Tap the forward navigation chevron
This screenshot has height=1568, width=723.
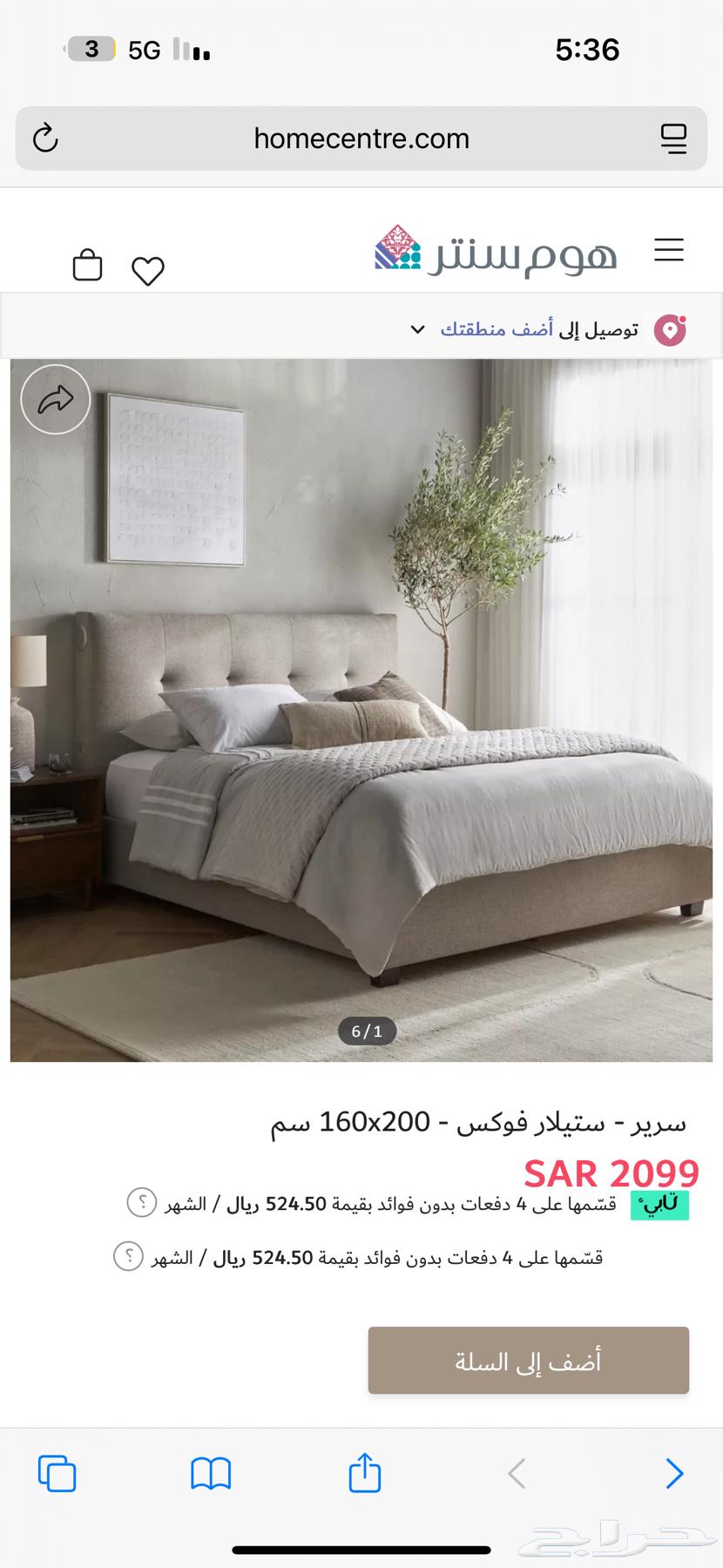coord(673,1474)
